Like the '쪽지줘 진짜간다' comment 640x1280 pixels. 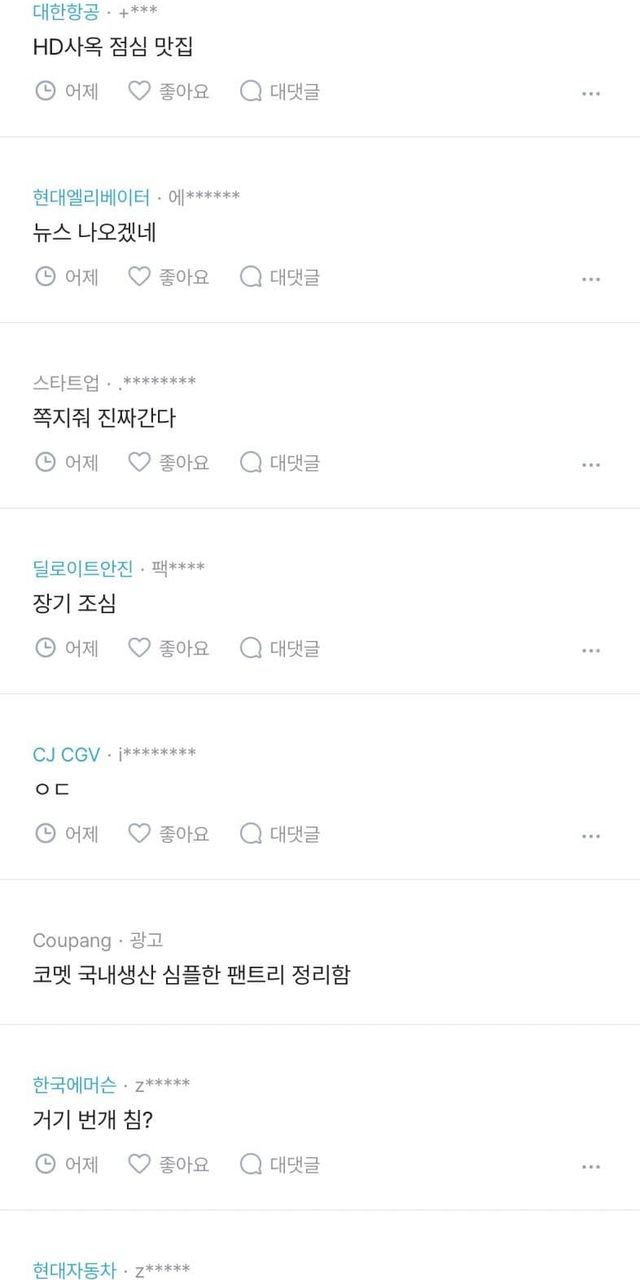[168, 462]
